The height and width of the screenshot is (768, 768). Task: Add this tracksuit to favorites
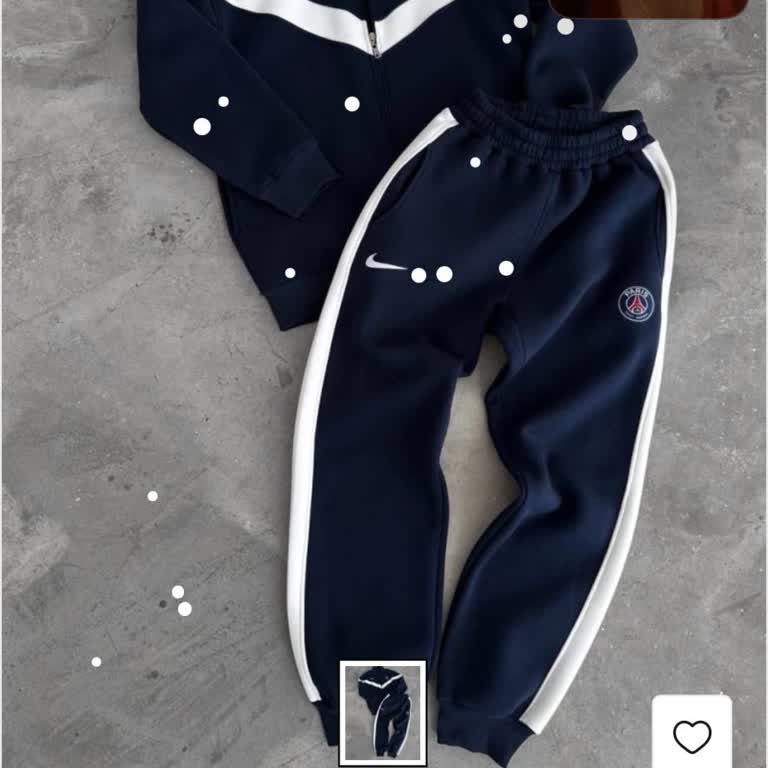pyautogui.click(x=692, y=736)
